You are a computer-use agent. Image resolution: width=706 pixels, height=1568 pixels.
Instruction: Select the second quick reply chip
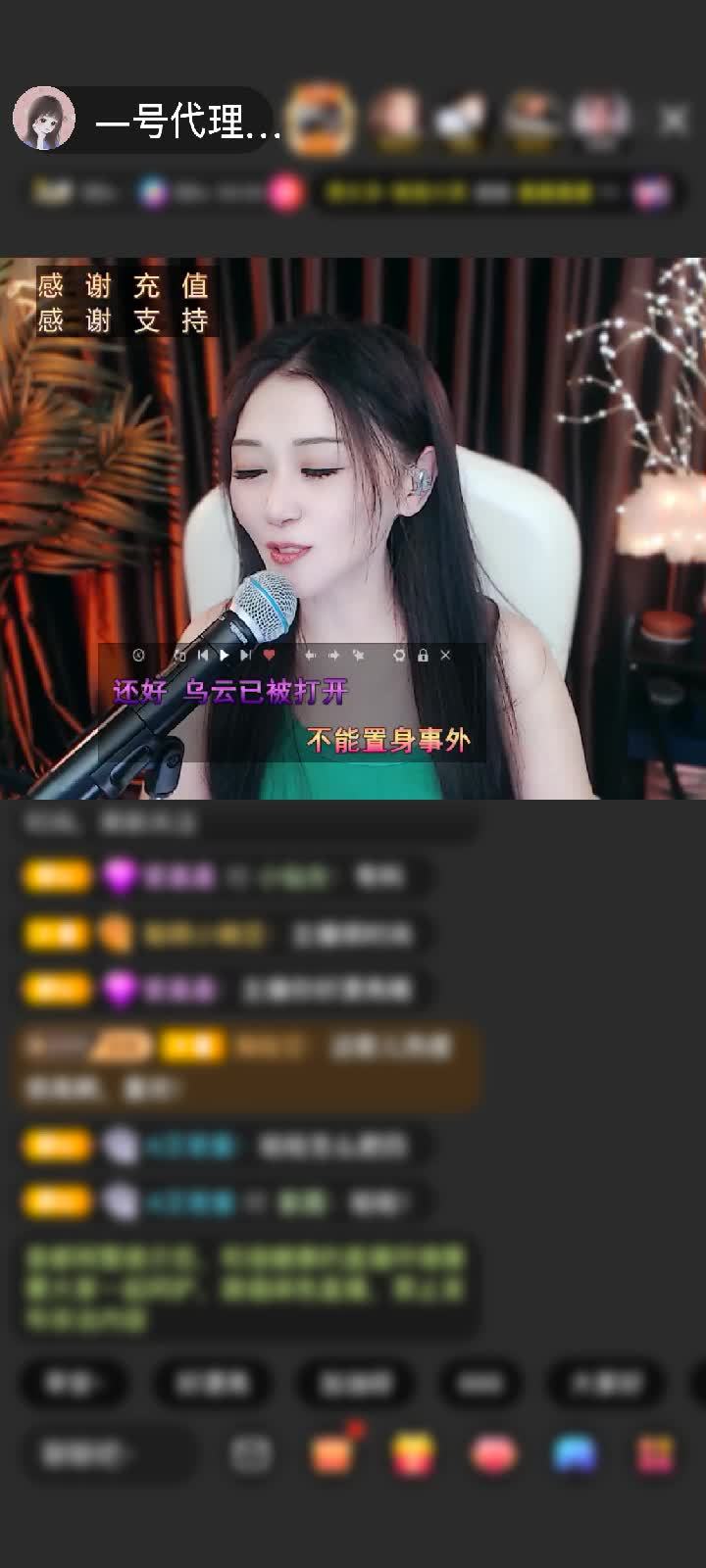click(x=212, y=1383)
